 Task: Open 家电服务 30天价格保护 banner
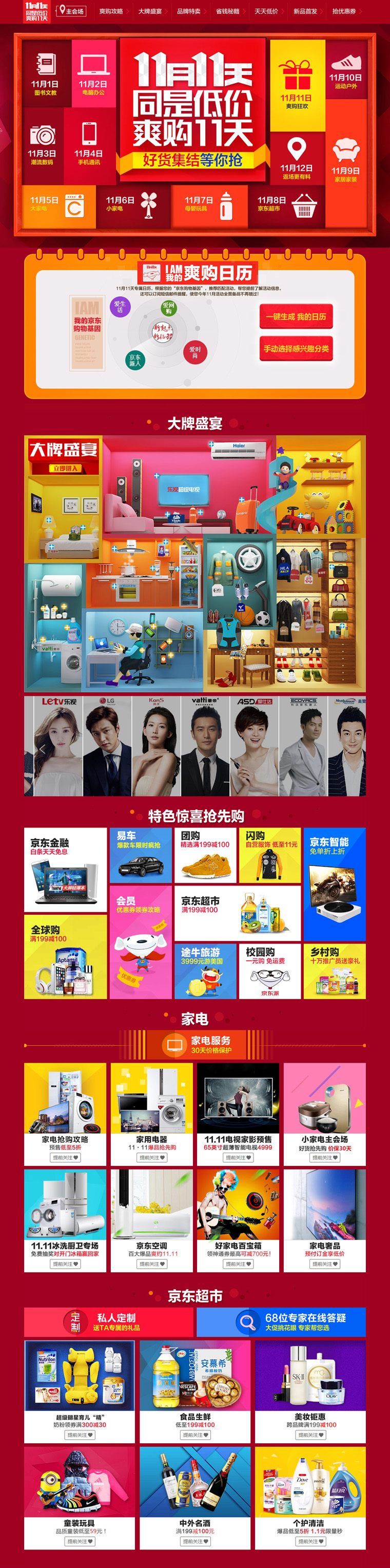[x=196, y=1045]
